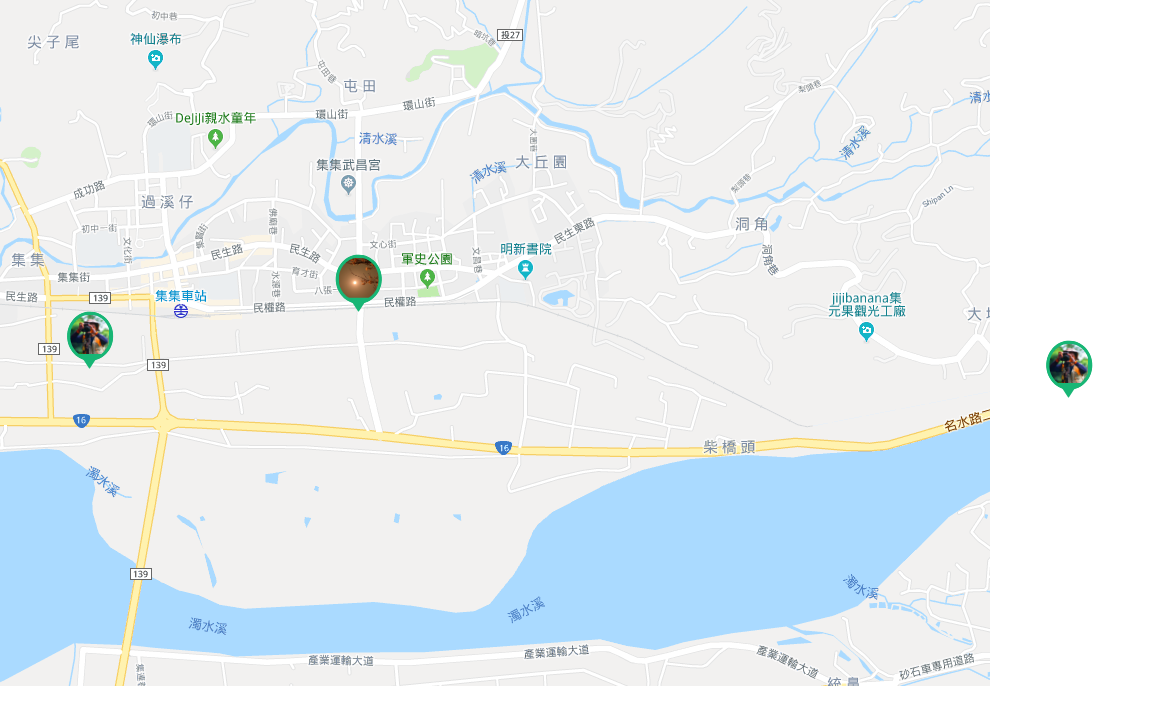Open the photographer pin beside route 139
The image size is (1160, 704).
[89, 337]
